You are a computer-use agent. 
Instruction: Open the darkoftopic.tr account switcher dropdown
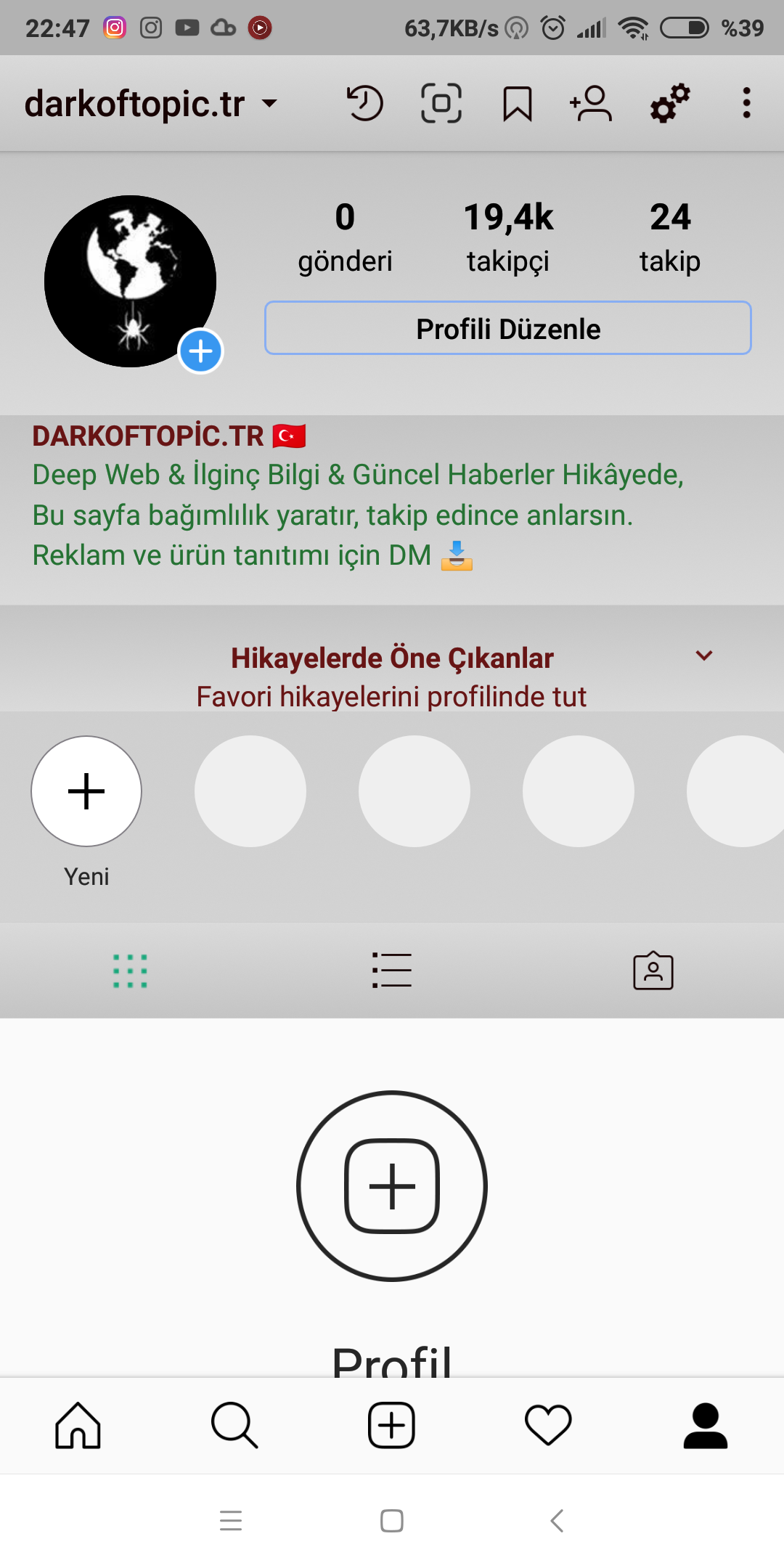click(x=151, y=104)
